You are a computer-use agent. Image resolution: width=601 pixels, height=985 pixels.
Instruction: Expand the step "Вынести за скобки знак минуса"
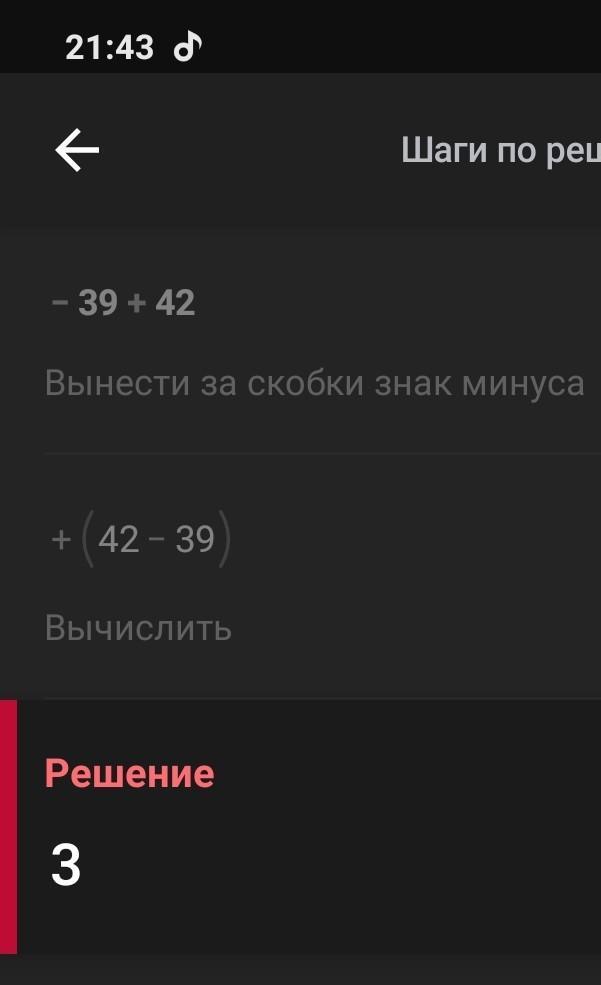pyautogui.click(x=314, y=383)
